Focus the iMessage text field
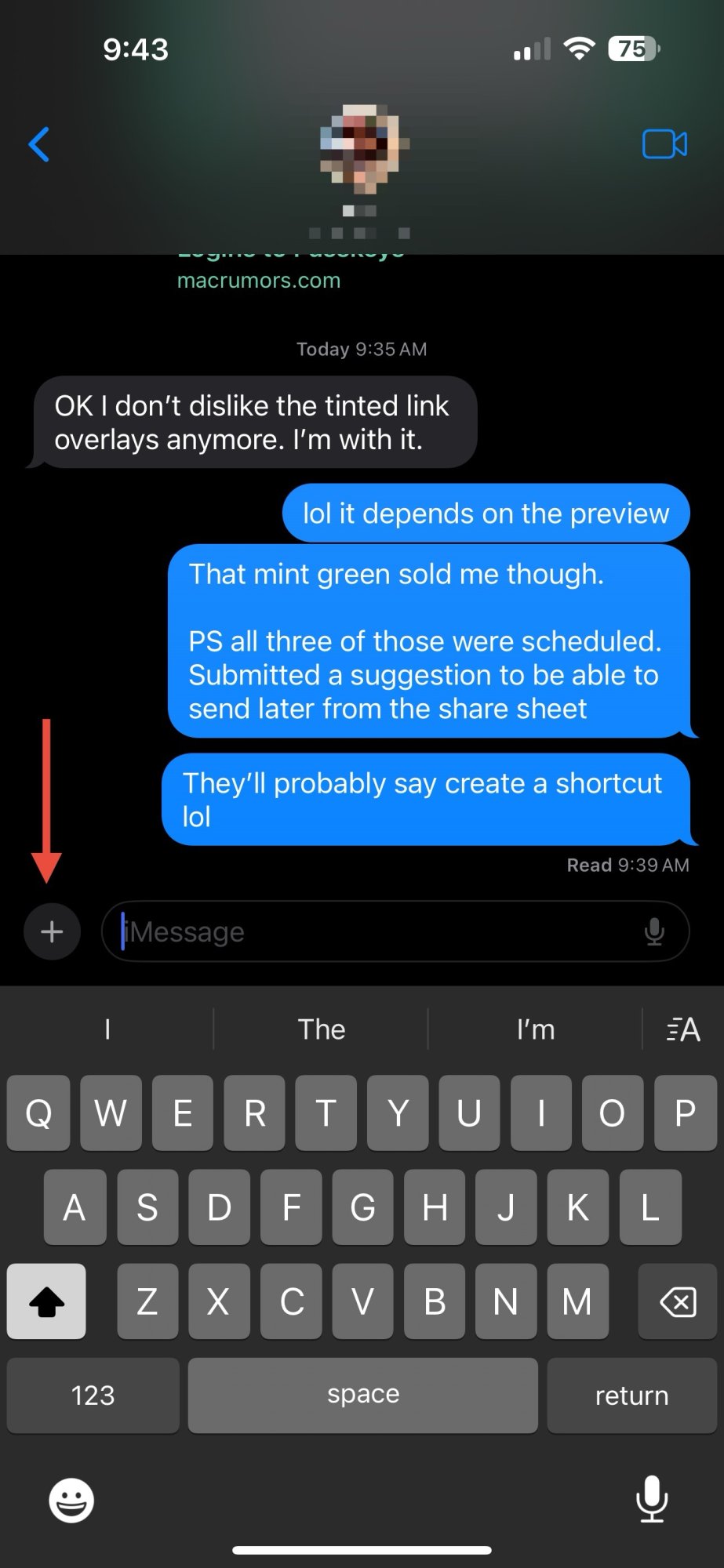 pyautogui.click(x=377, y=931)
